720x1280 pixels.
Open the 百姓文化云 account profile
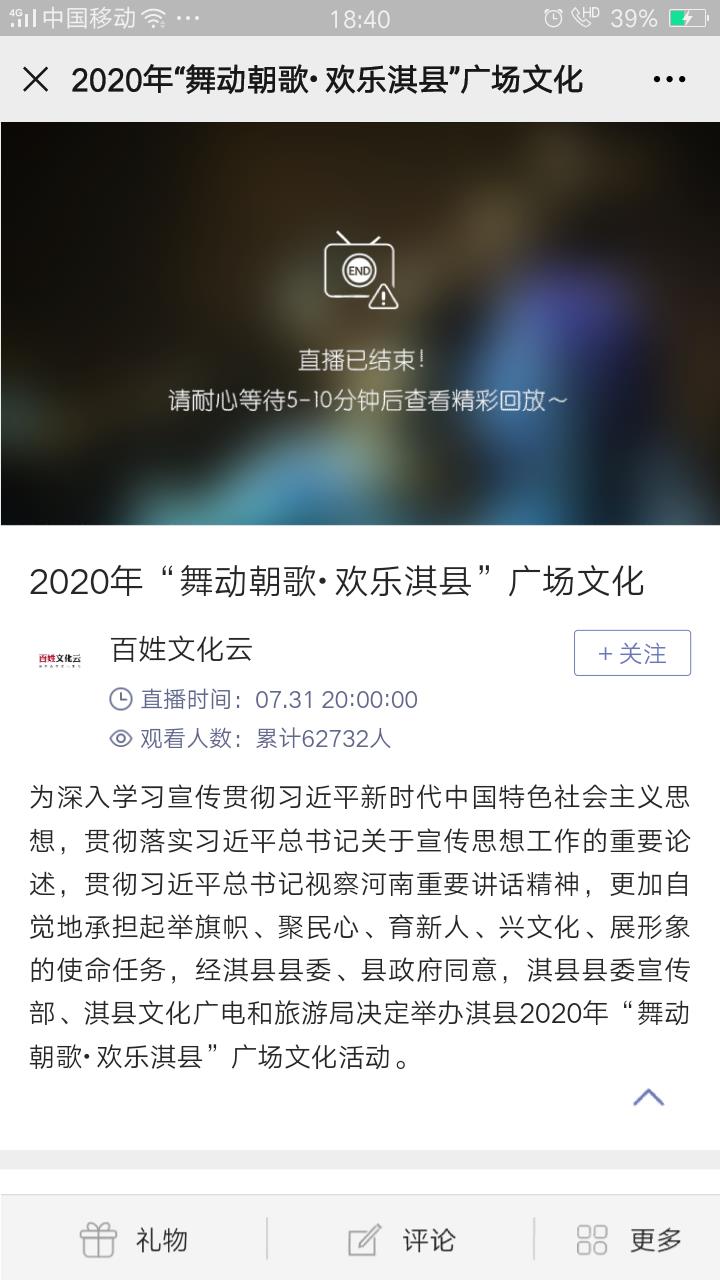pos(181,650)
